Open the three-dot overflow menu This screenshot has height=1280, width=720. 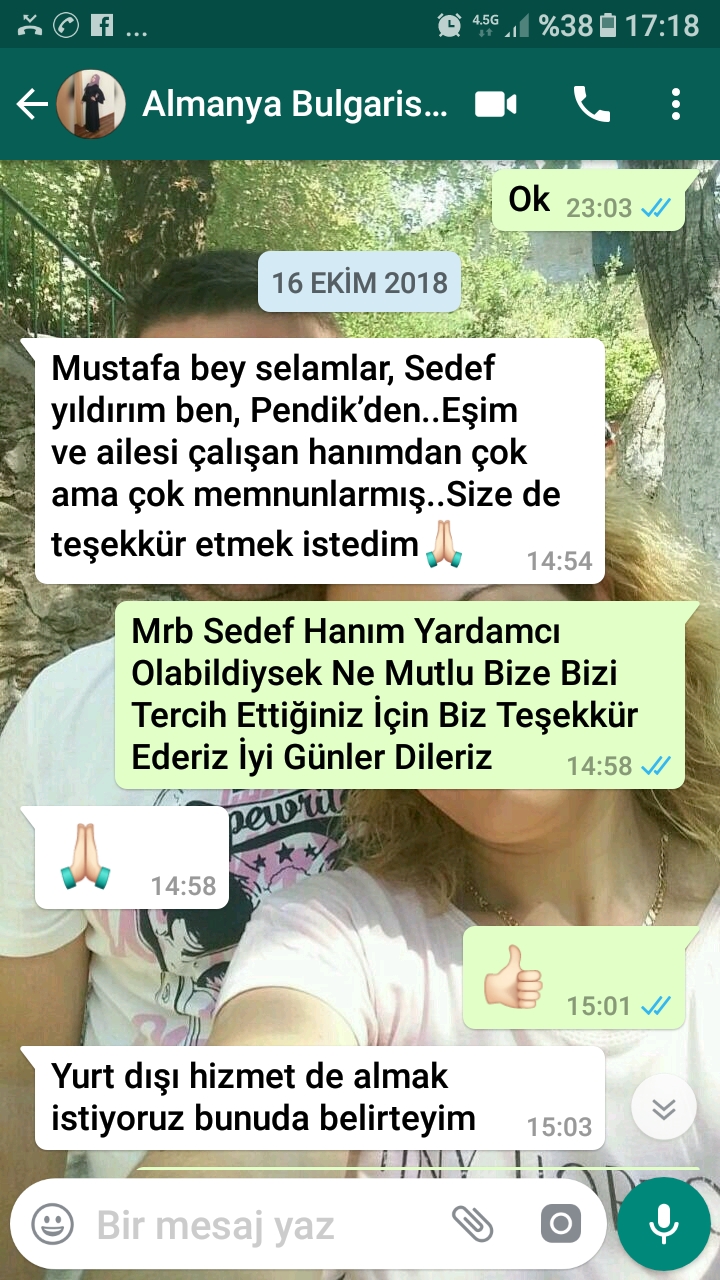point(676,104)
